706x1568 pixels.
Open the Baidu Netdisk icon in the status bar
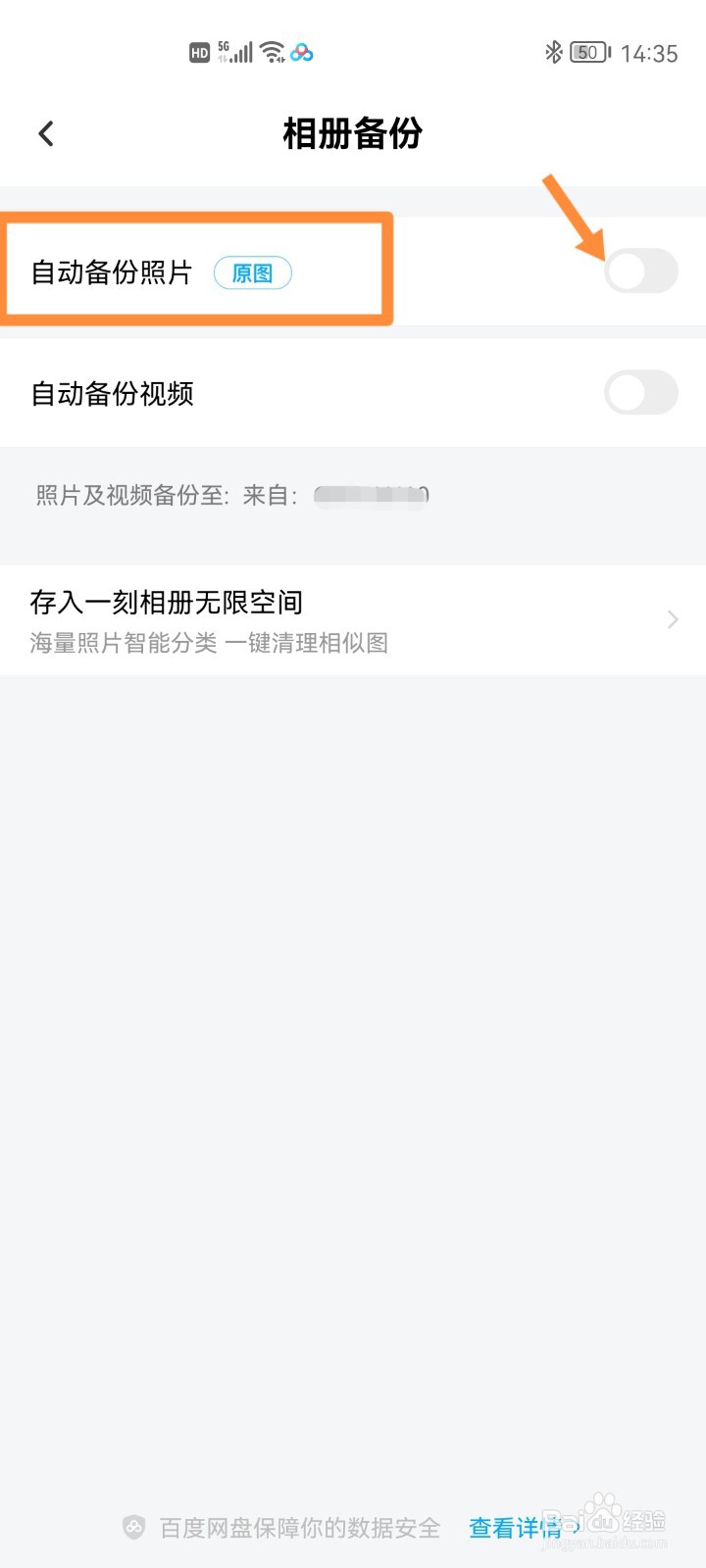click(x=301, y=53)
